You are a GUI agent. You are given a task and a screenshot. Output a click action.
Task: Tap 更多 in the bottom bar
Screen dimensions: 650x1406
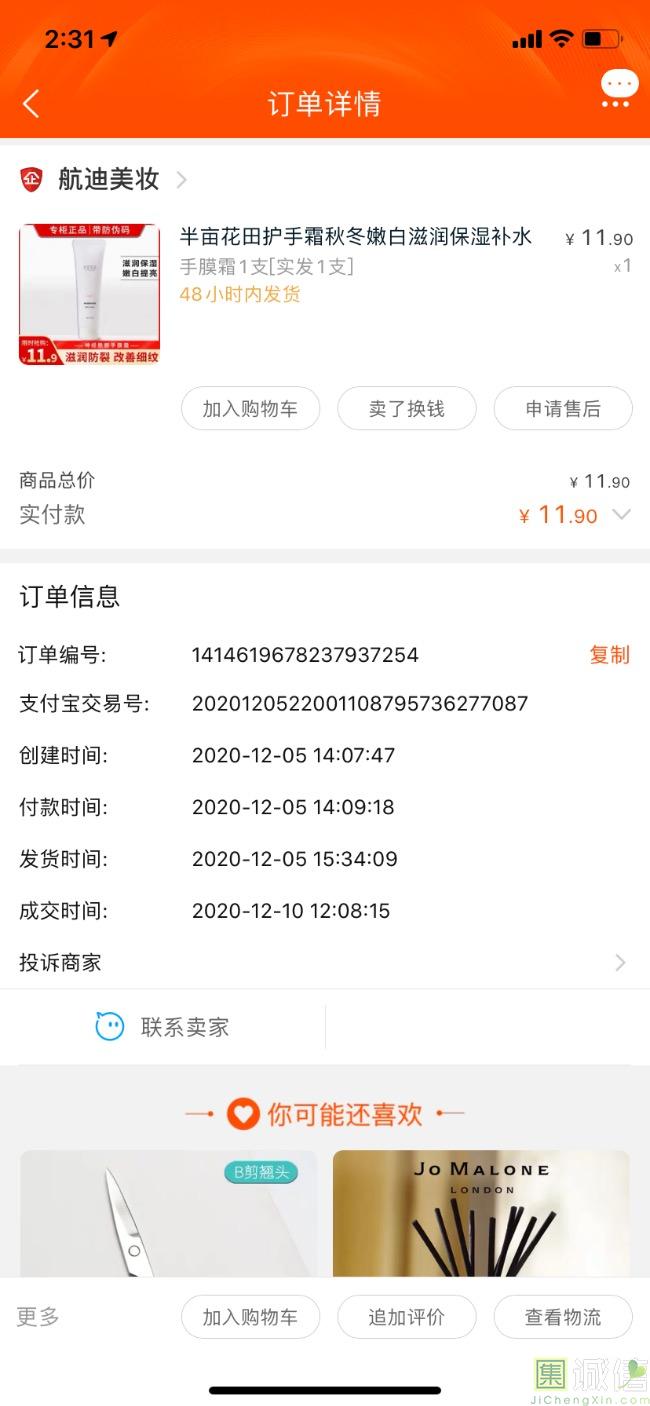coord(38,1317)
